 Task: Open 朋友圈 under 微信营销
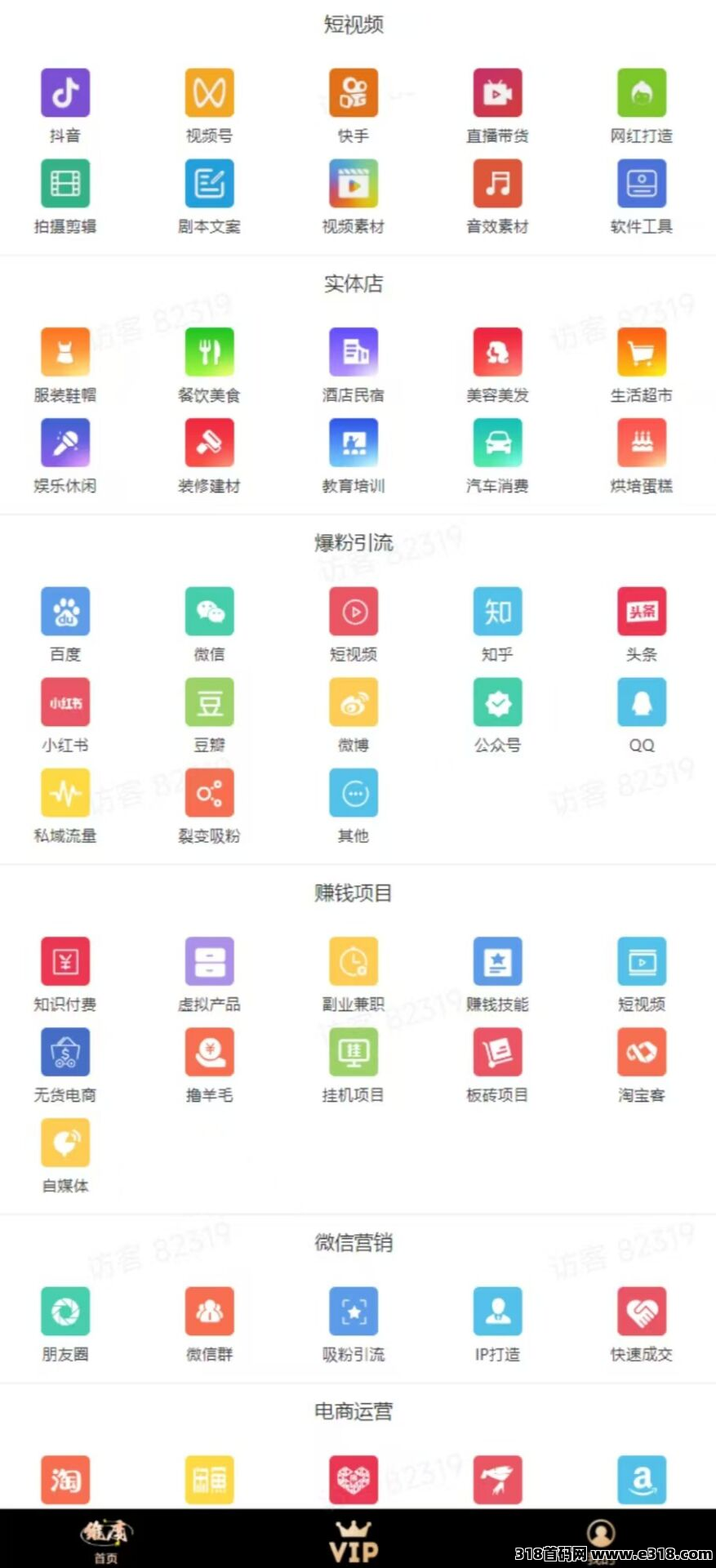[x=65, y=1312]
